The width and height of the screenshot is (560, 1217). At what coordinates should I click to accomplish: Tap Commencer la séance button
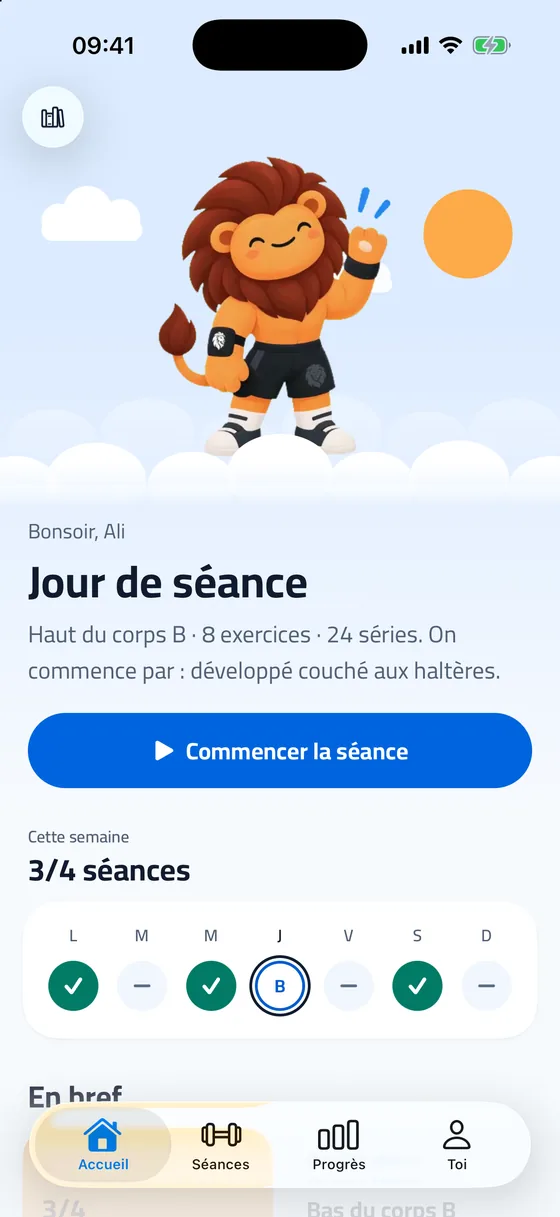(280, 751)
